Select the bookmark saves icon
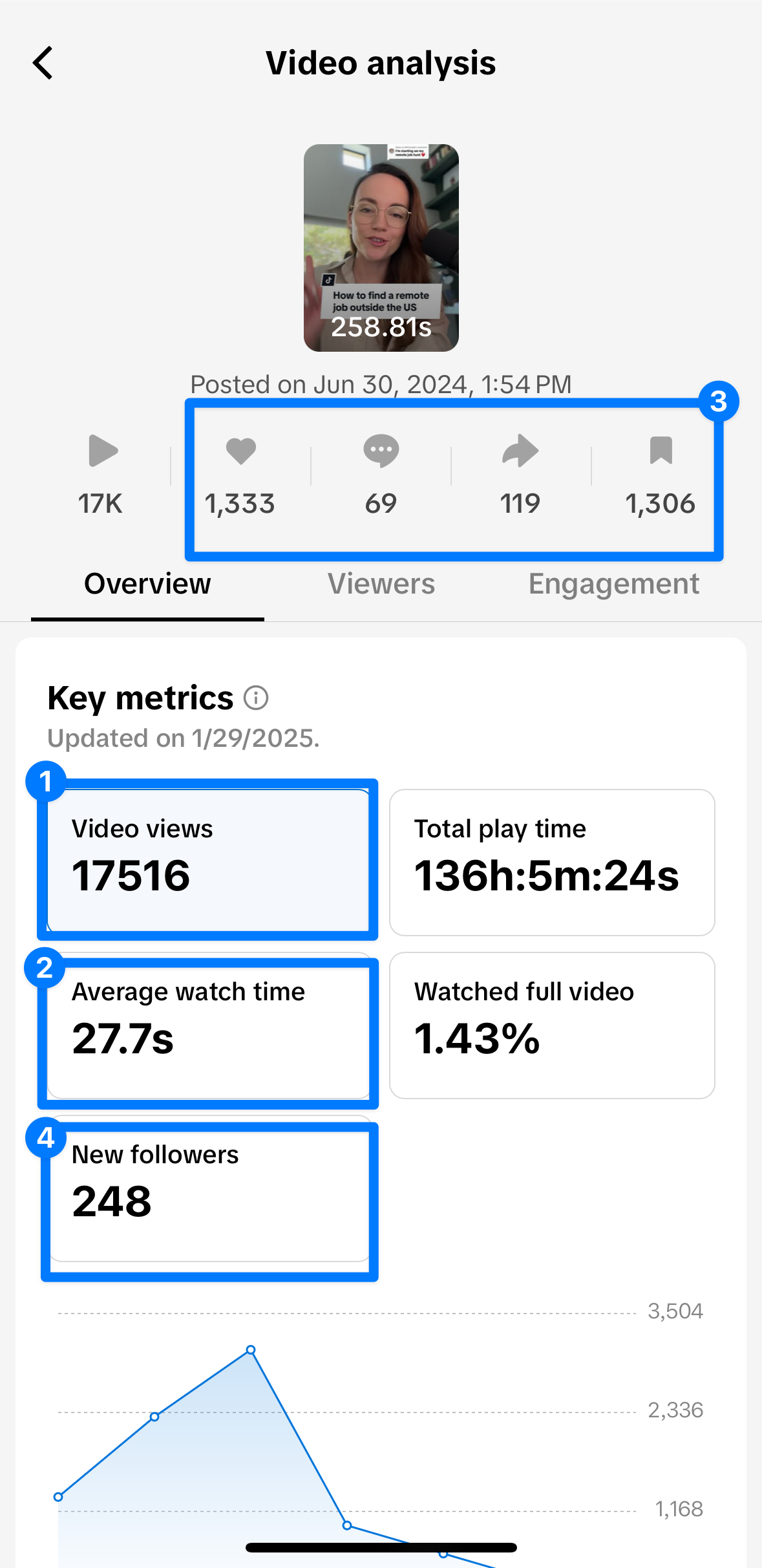The width and height of the screenshot is (762, 1568). [x=661, y=453]
